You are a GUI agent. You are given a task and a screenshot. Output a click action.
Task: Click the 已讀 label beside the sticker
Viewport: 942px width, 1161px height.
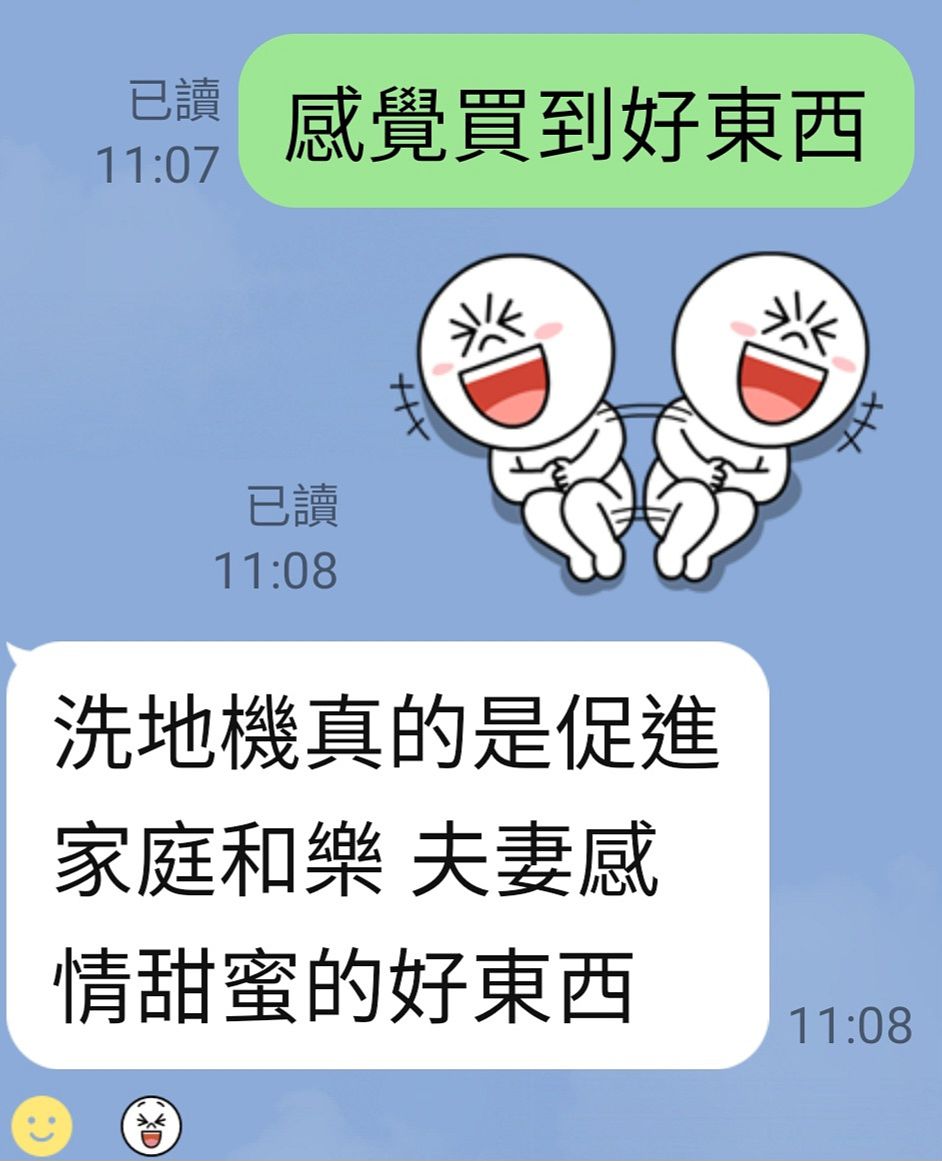click(x=295, y=504)
